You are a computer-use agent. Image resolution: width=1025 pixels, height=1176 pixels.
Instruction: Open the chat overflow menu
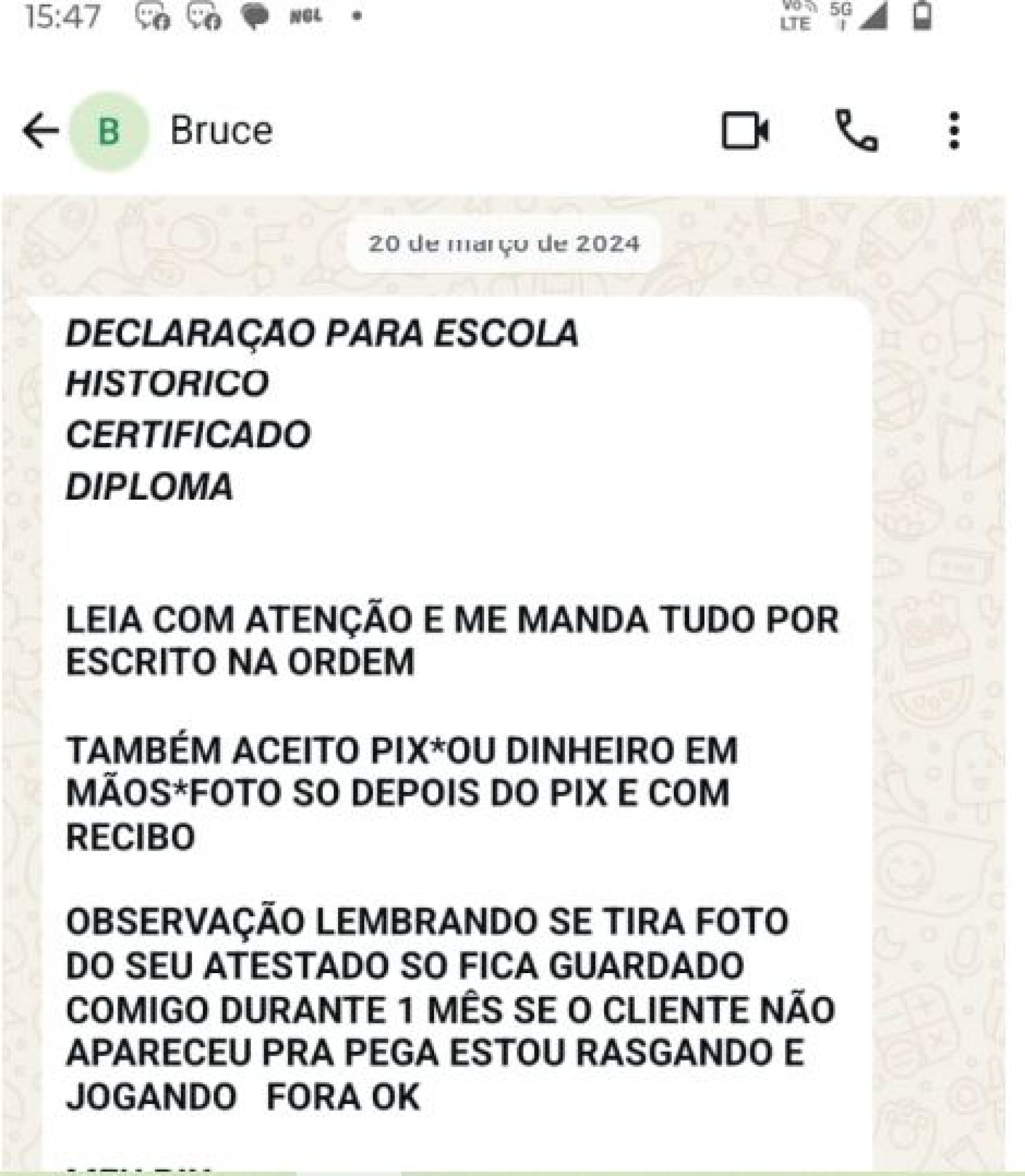953,131
